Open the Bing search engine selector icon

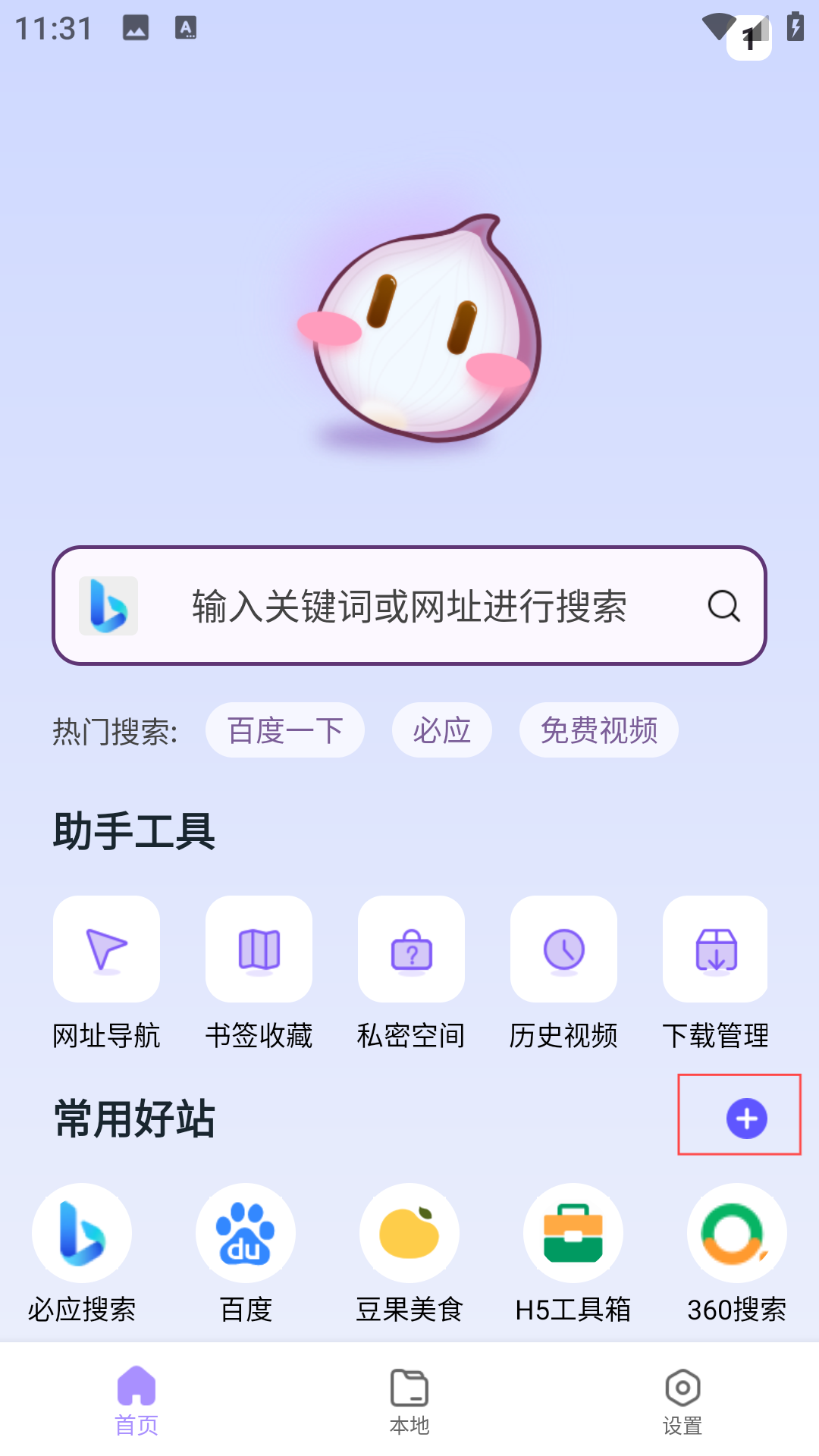click(108, 606)
